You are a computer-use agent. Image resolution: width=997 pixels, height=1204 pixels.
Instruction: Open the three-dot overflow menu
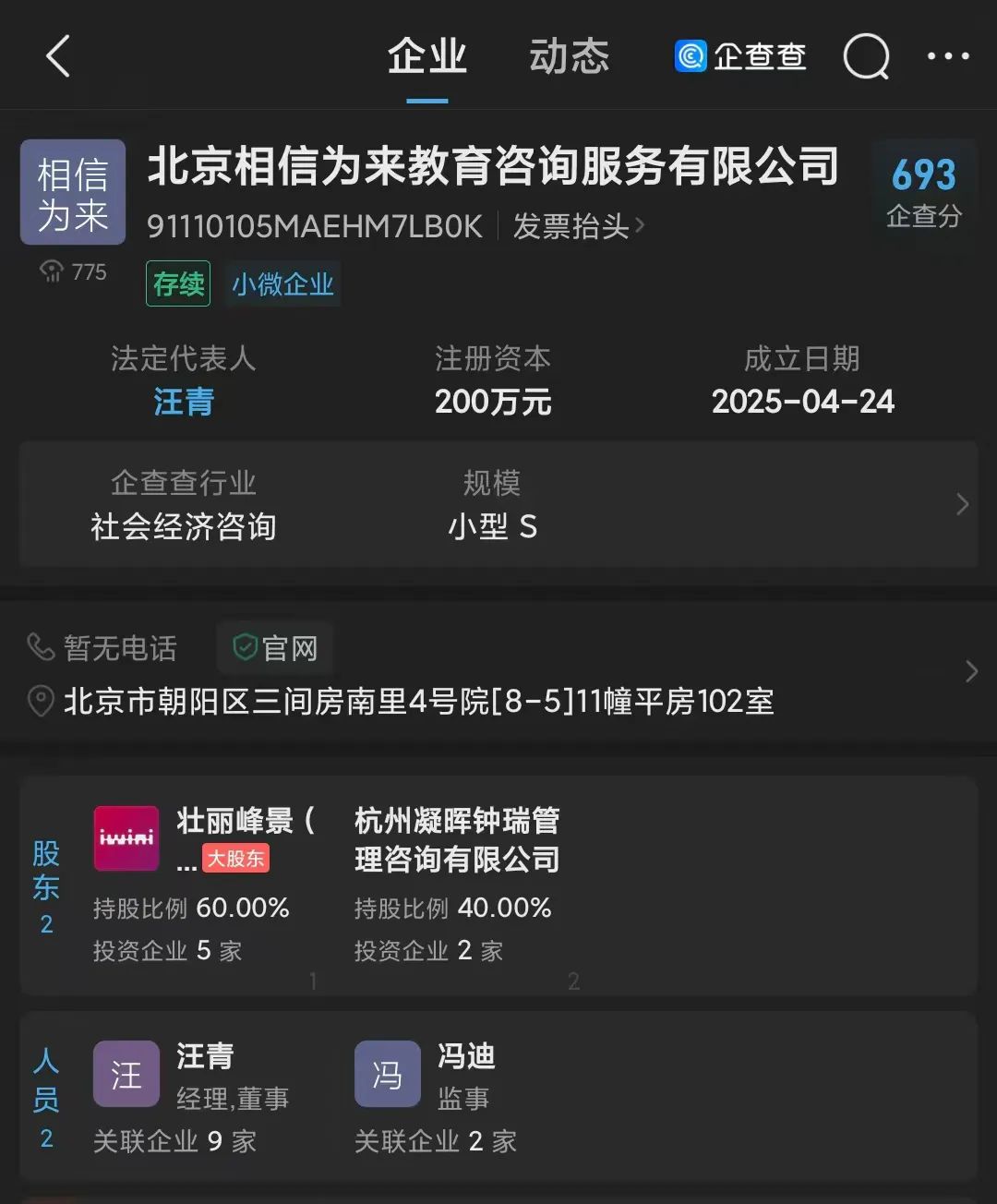(948, 56)
